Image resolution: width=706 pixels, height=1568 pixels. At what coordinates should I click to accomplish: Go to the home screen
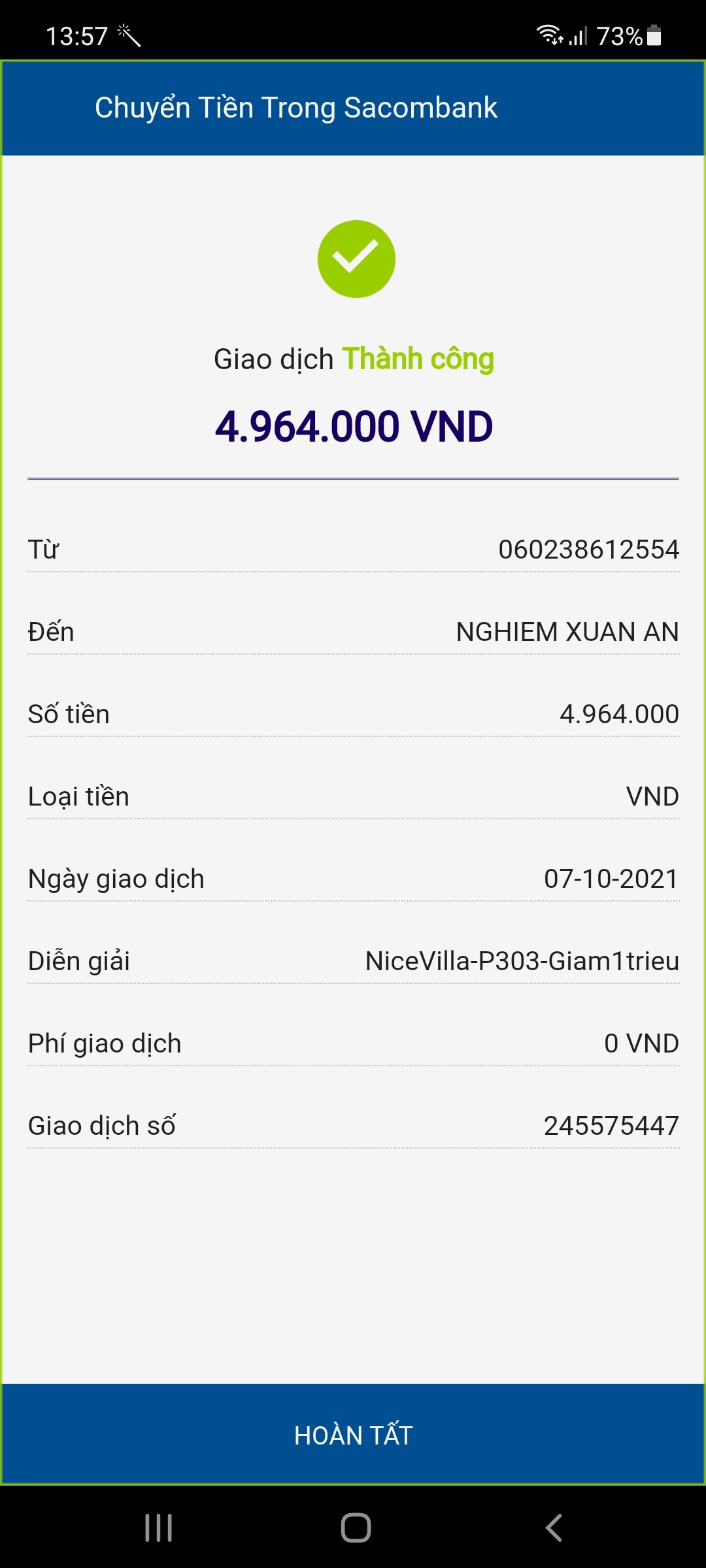(x=356, y=1527)
